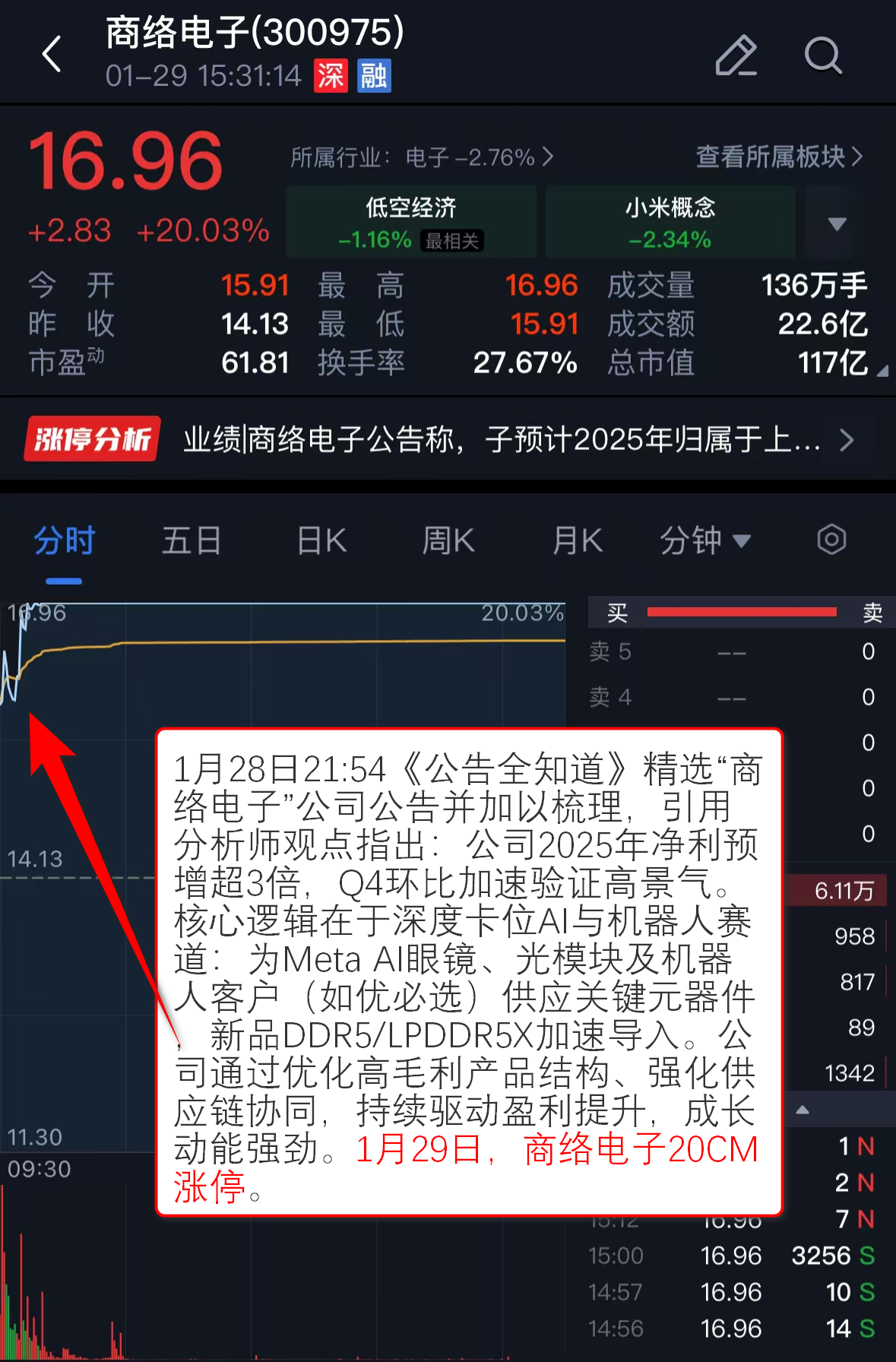Open the 分钟 interval dropdown
Image resolution: width=896 pixels, height=1362 pixels.
tap(705, 541)
